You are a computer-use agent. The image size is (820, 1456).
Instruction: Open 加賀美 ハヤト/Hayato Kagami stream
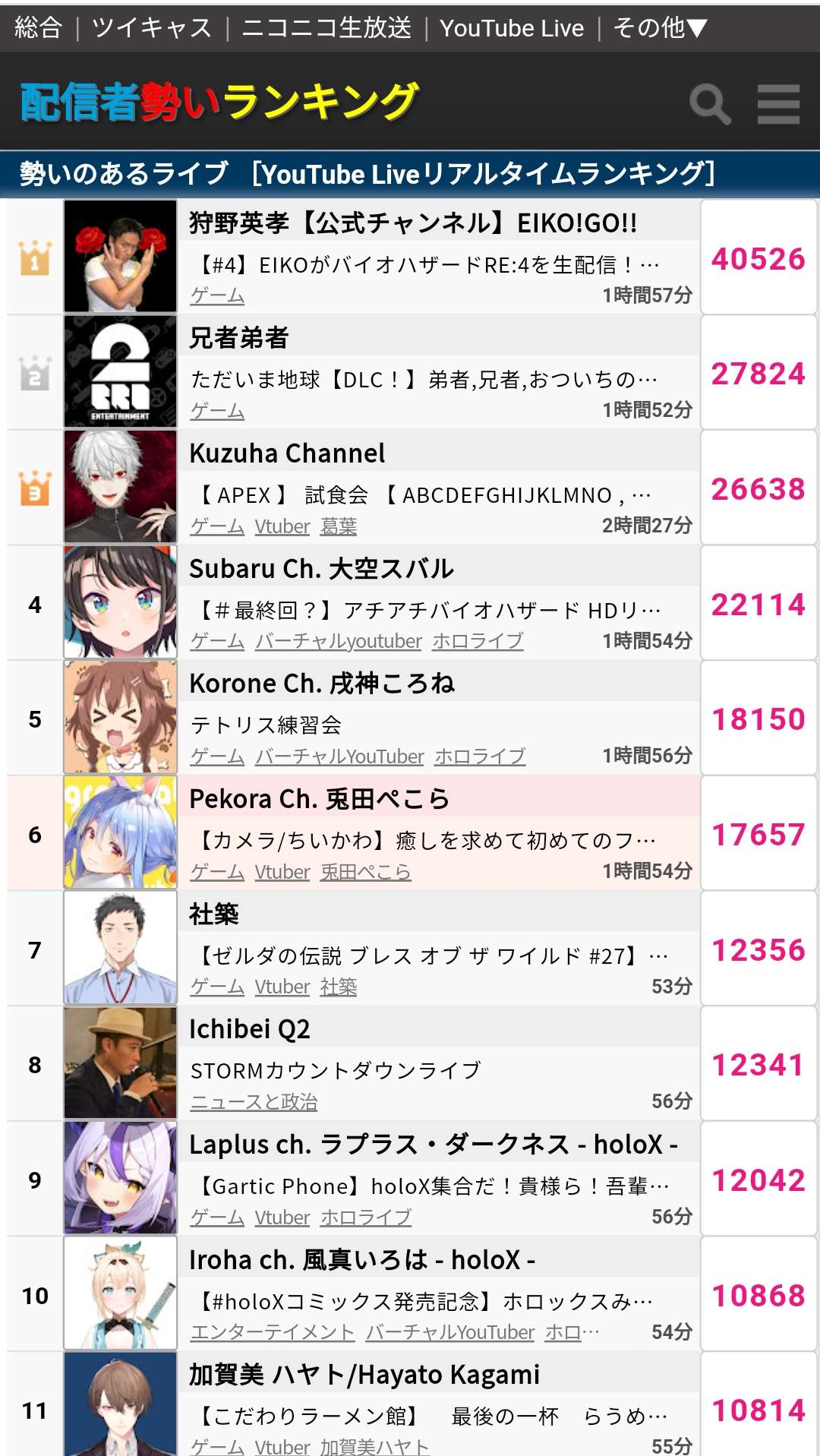coord(364,1374)
